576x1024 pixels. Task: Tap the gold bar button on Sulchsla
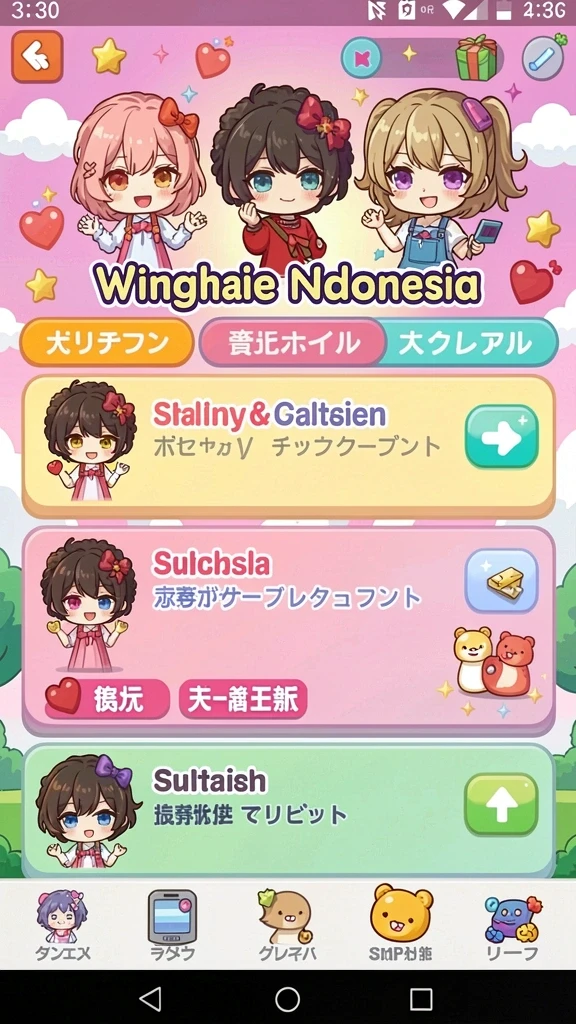502,581
